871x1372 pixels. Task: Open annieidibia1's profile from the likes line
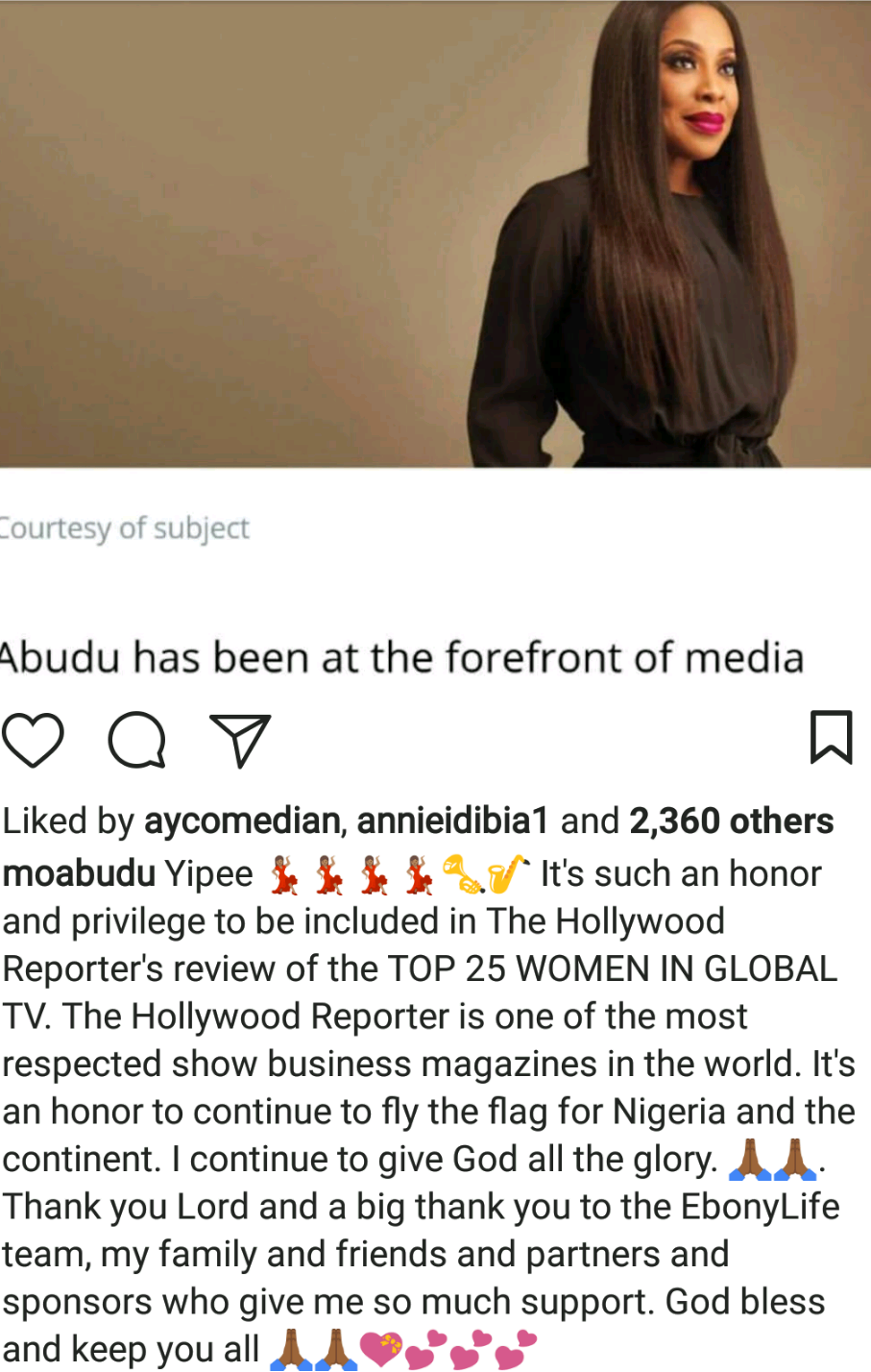click(452, 821)
